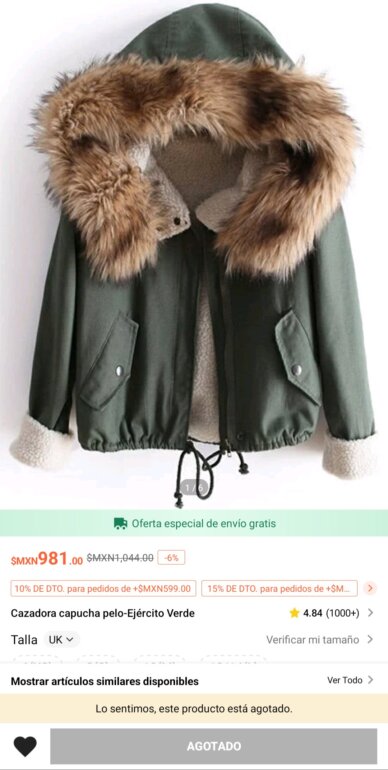Screen dimensions: 388x770
Task: Open the UK size region dropdown
Action: (61, 640)
